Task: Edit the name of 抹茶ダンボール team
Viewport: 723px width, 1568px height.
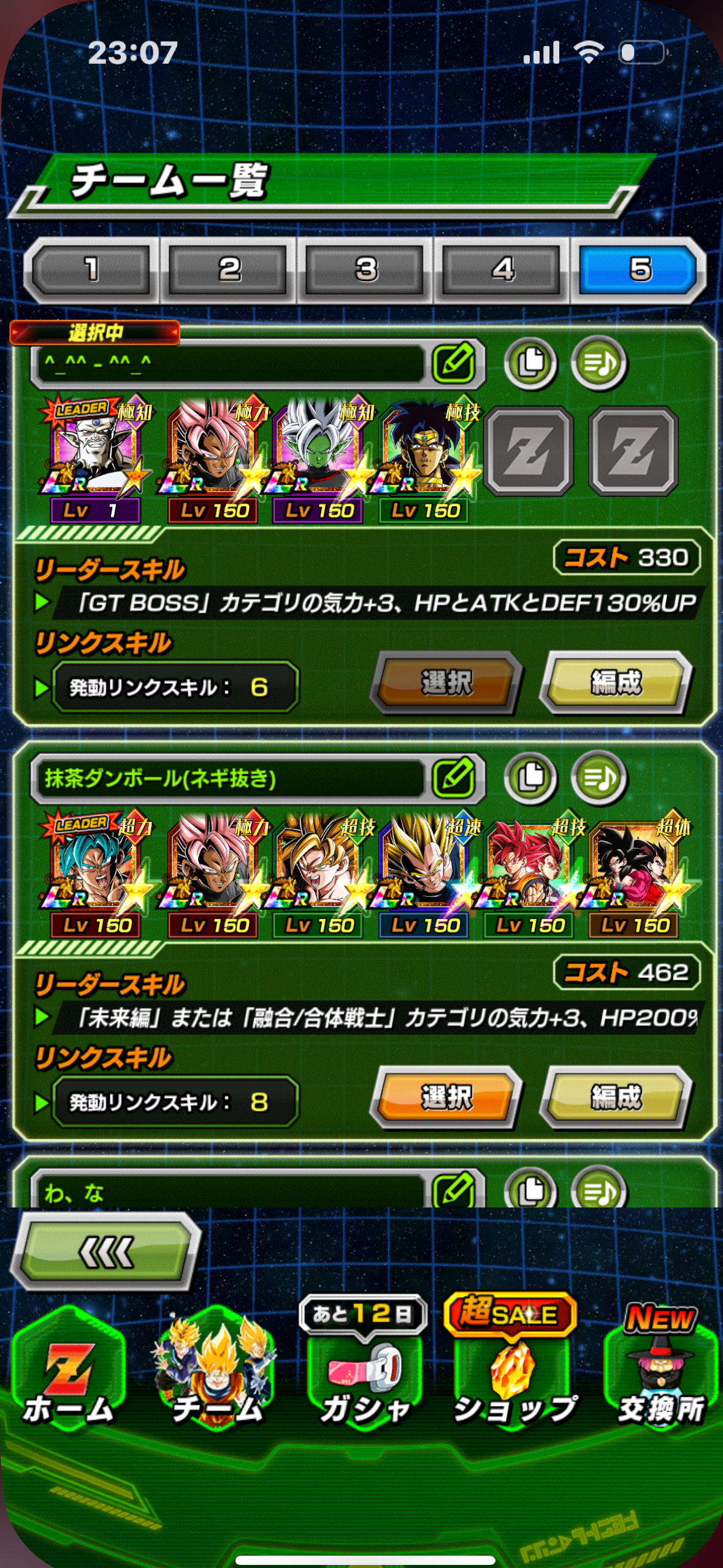Action: tap(454, 778)
